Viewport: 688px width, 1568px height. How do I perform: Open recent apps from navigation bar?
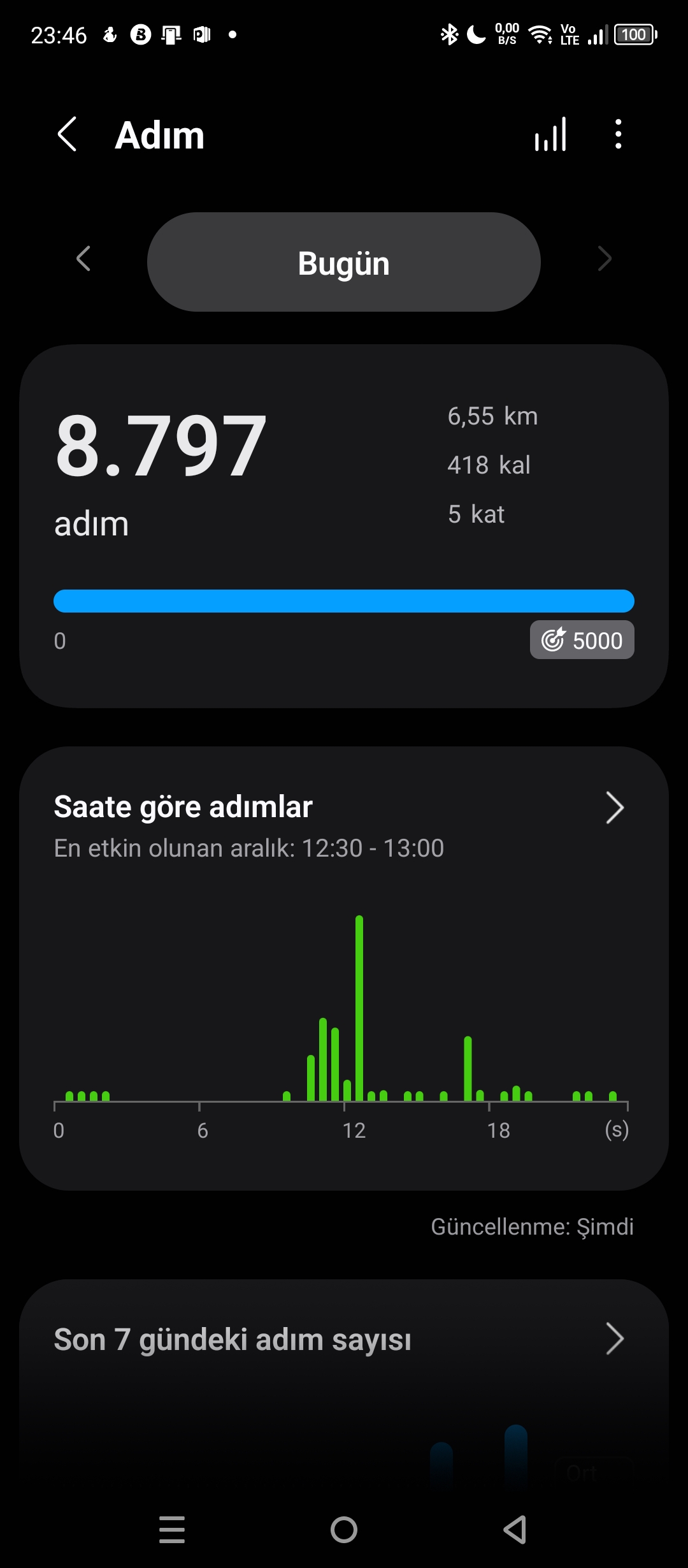pos(172,1529)
